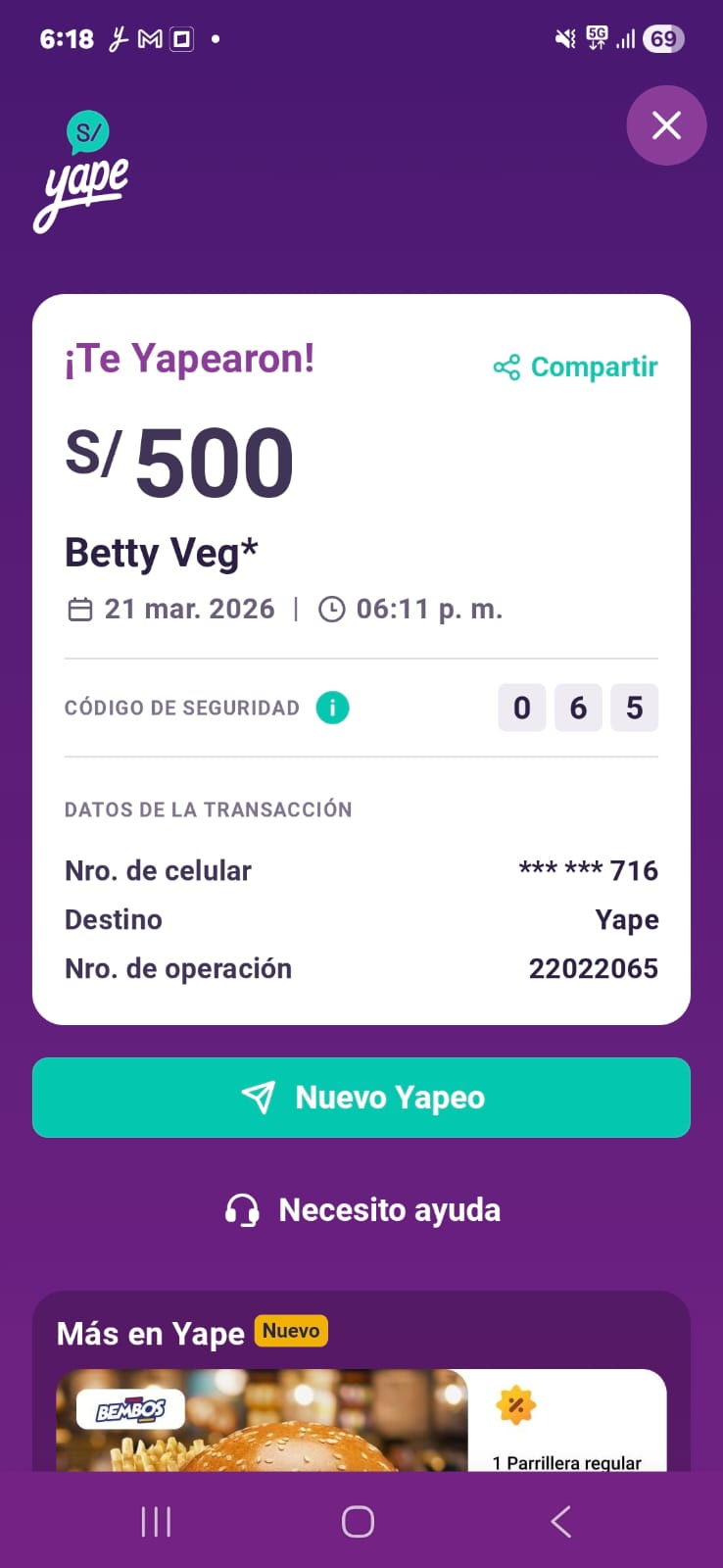The image size is (723, 1568).
Task: Start a Nuevo Yapeo
Action: pos(361,1098)
